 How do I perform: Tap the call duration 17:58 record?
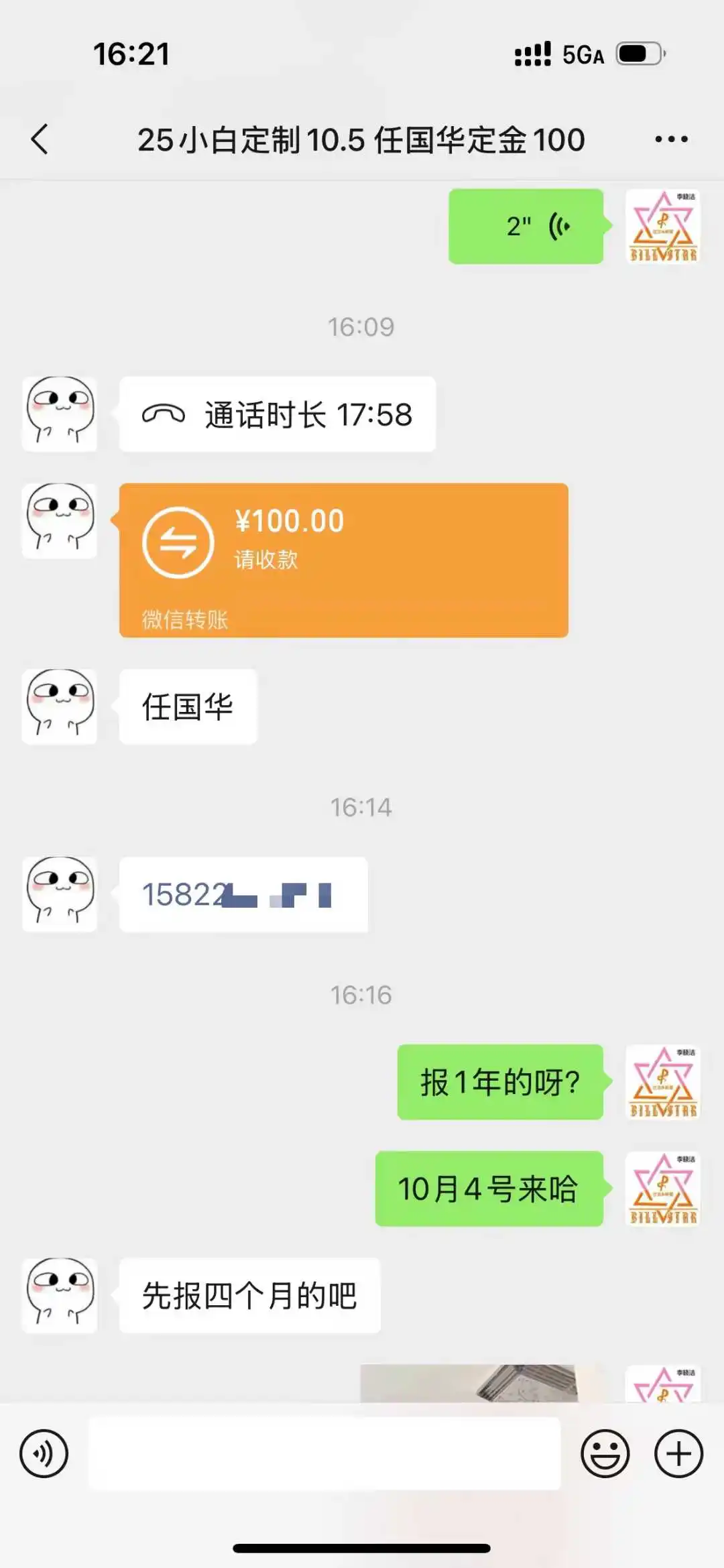[278, 414]
